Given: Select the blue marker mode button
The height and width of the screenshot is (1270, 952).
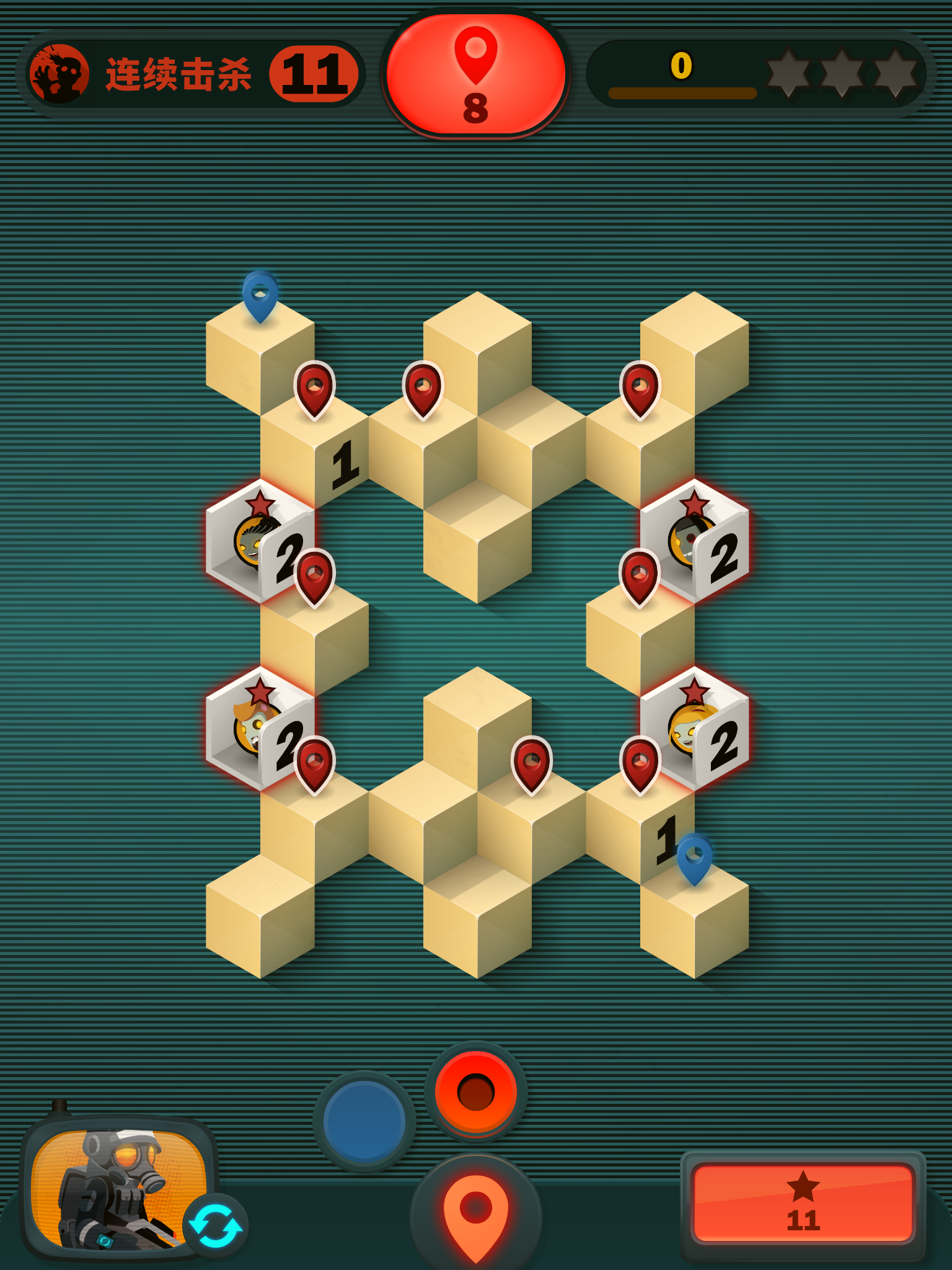Looking at the screenshot, I should pyautogui.click(x=364, y=1121).
